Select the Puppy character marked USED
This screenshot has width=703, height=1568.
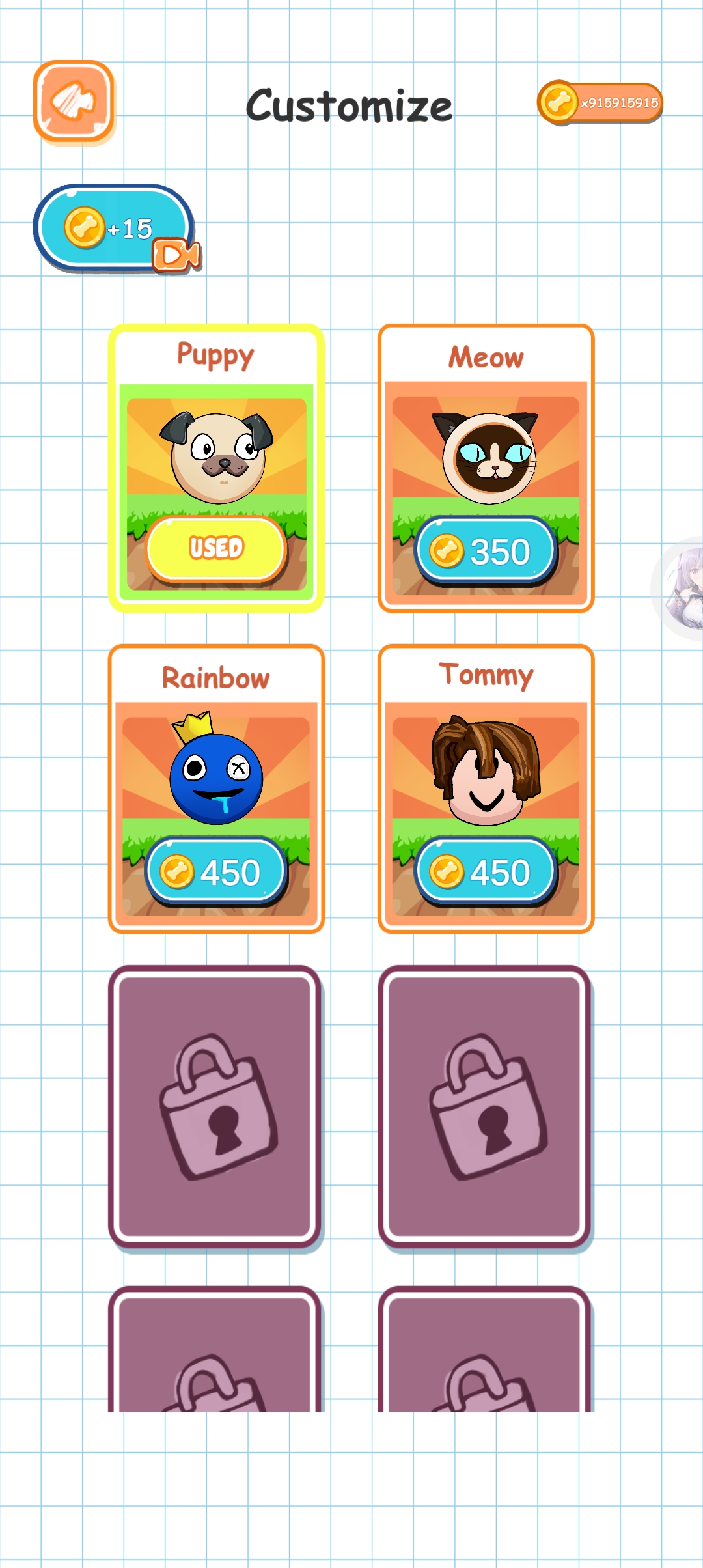pos(216,548)
